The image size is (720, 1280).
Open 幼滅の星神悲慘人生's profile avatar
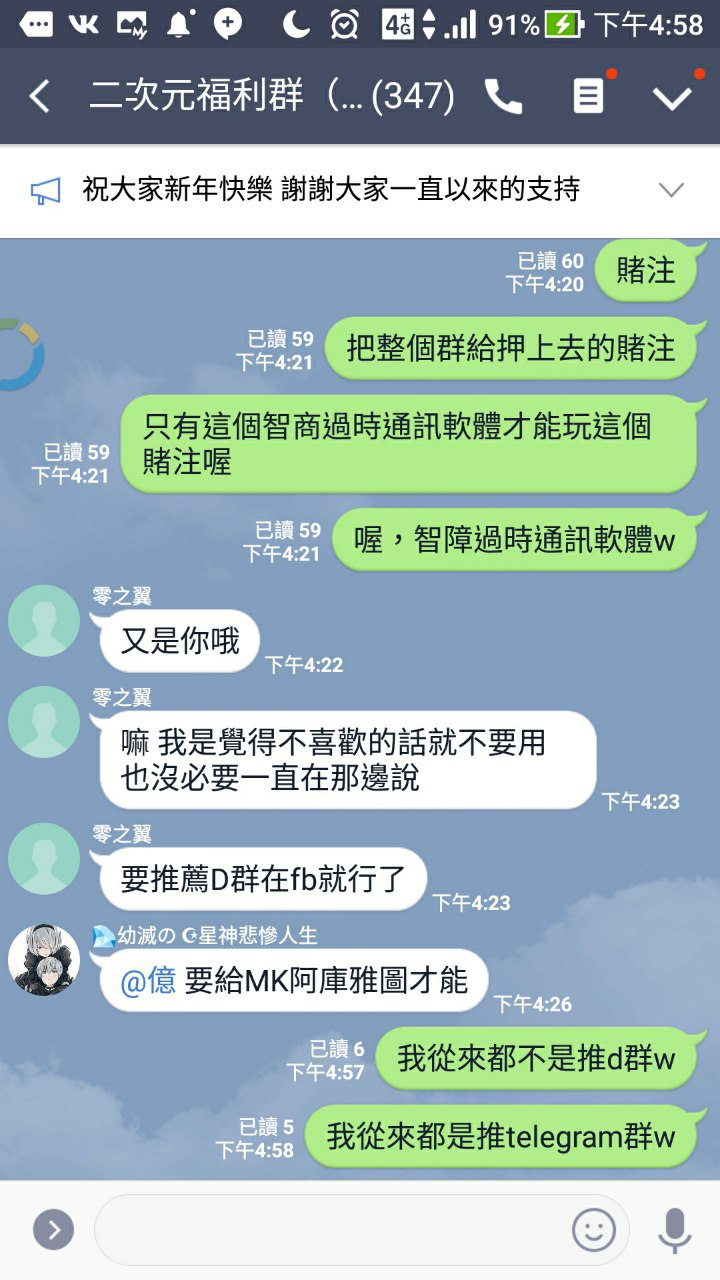[x=44, y=960]
